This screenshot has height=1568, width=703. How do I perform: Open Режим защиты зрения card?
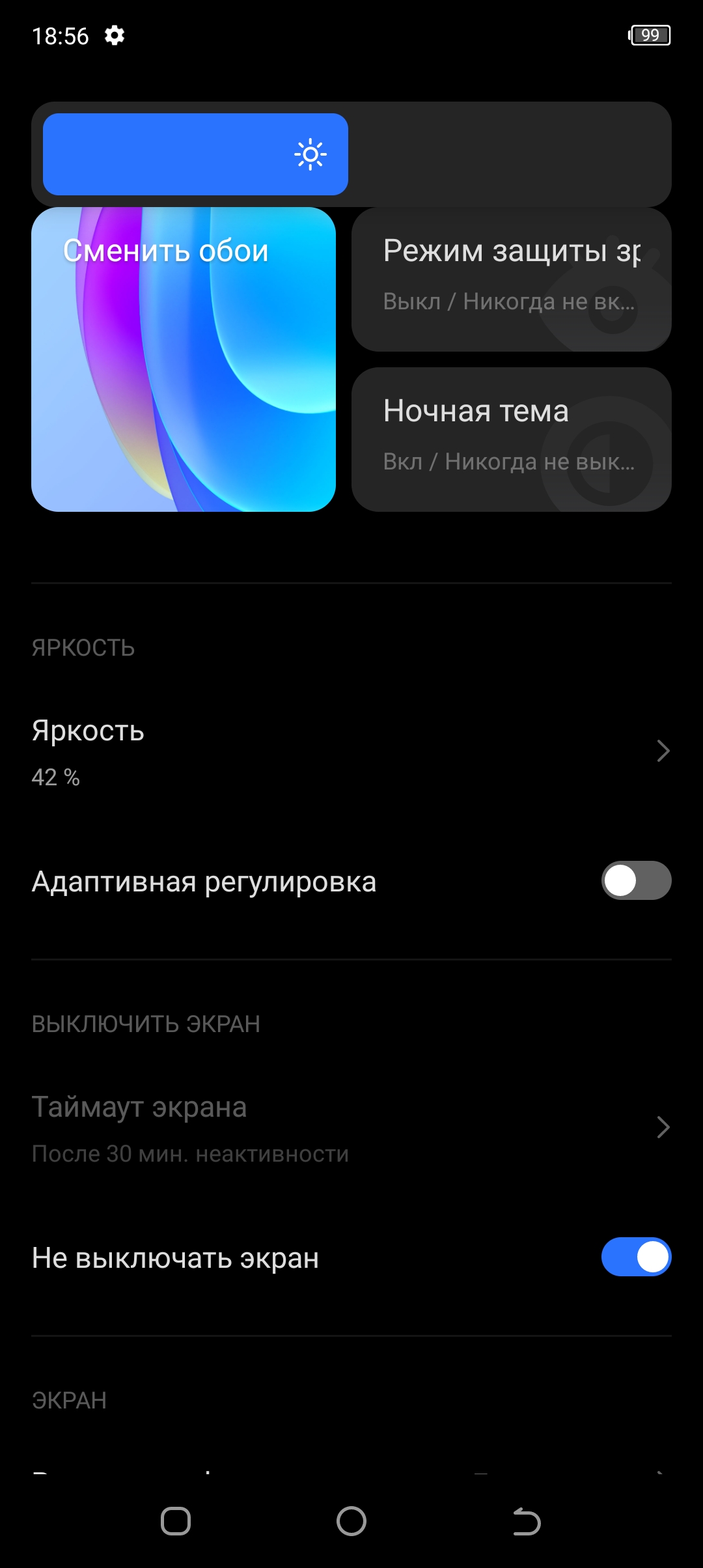pyautogui.click(x=511, y=279)
